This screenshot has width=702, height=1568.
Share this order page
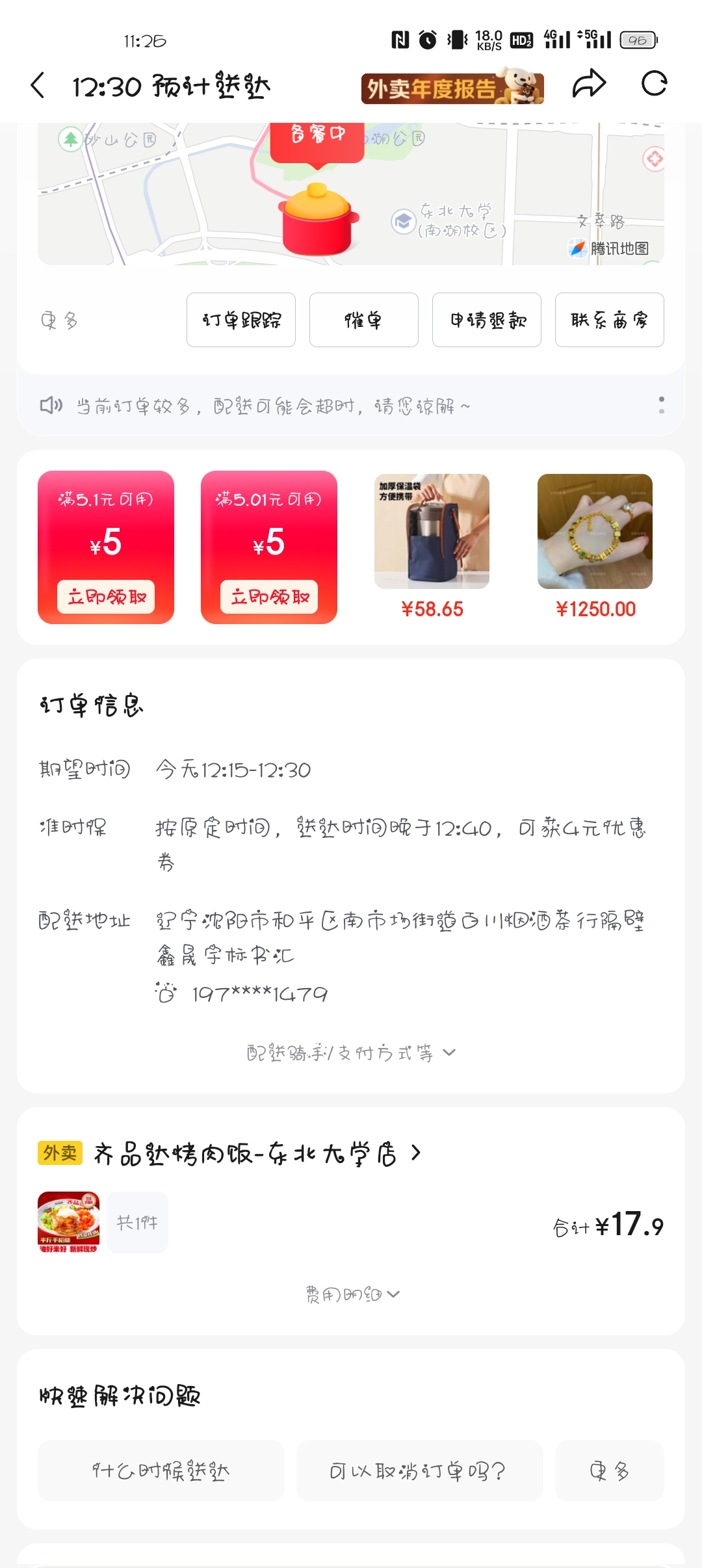click(x=589, y=84)
